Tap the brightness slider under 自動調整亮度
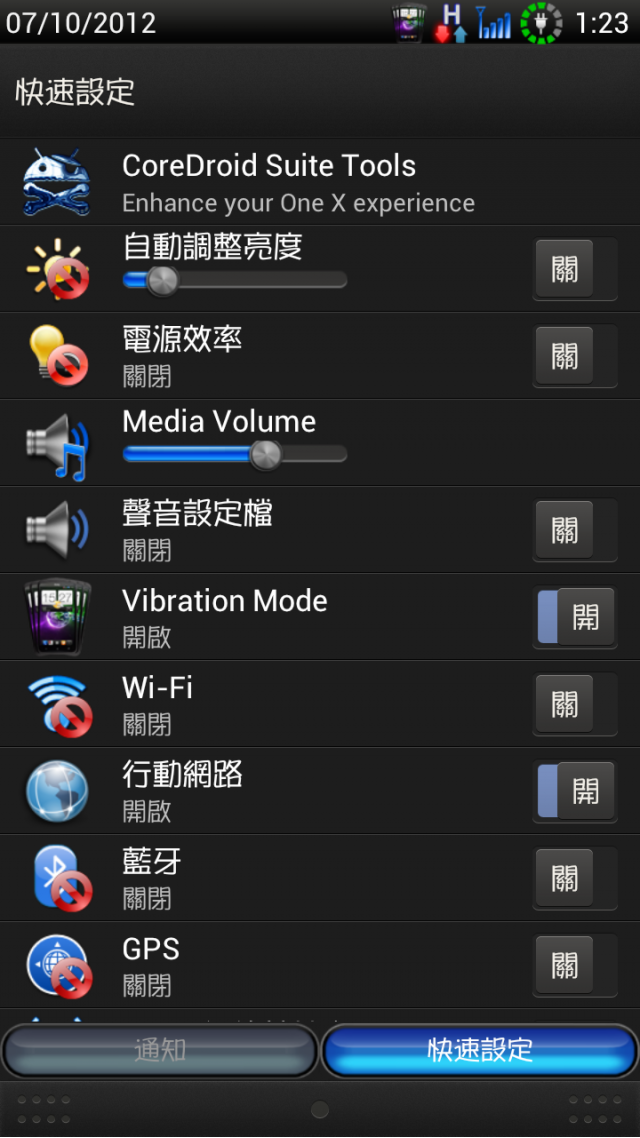Screen dimensions: 640x1138 (x=234, y=279)
